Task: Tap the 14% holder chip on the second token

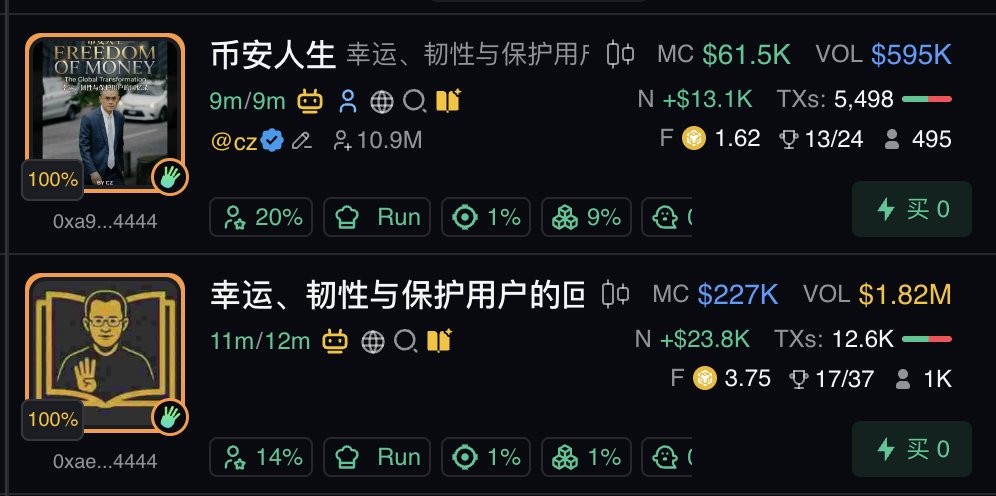Action: pos(261,457)
